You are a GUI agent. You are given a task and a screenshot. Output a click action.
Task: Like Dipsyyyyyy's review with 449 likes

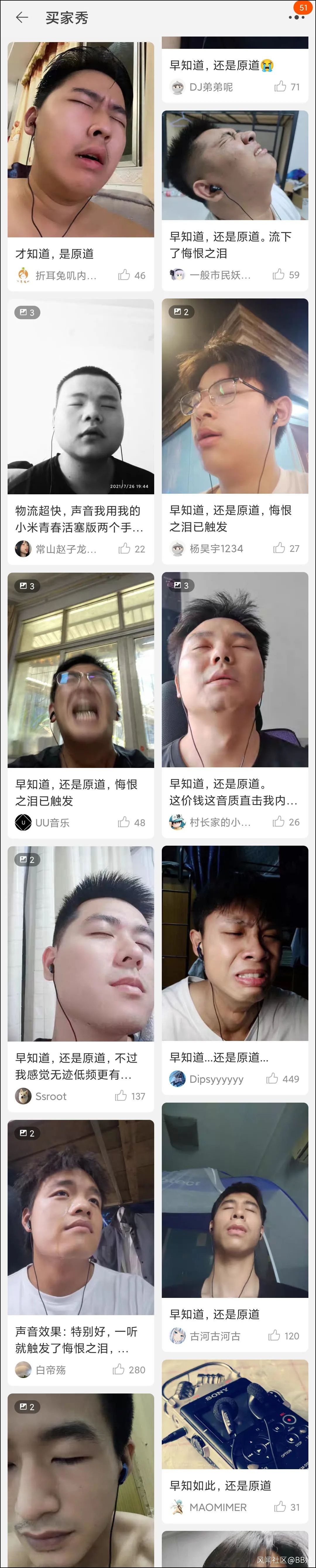click(272, 1079)
